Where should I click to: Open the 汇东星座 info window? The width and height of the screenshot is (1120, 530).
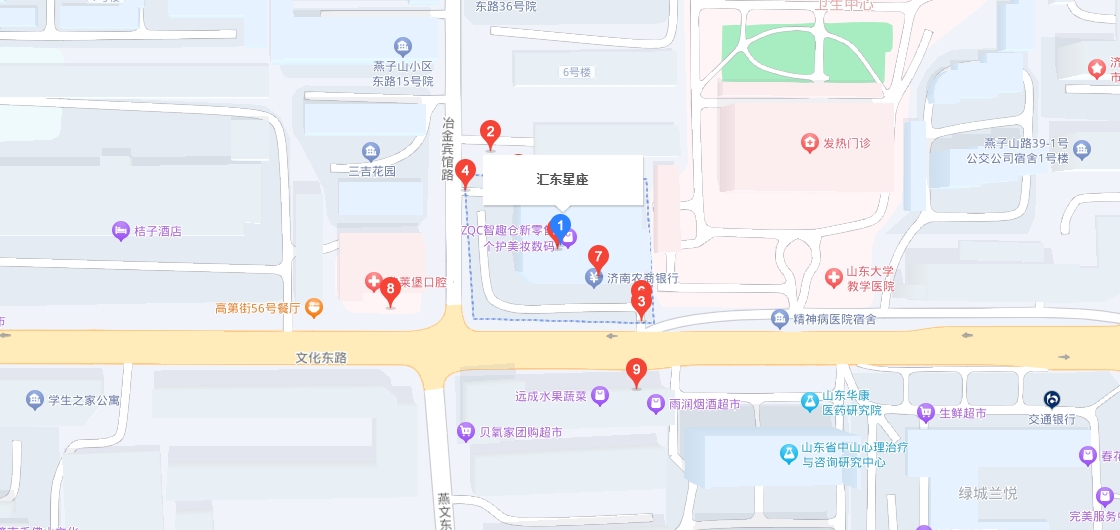tap(562, 180)
